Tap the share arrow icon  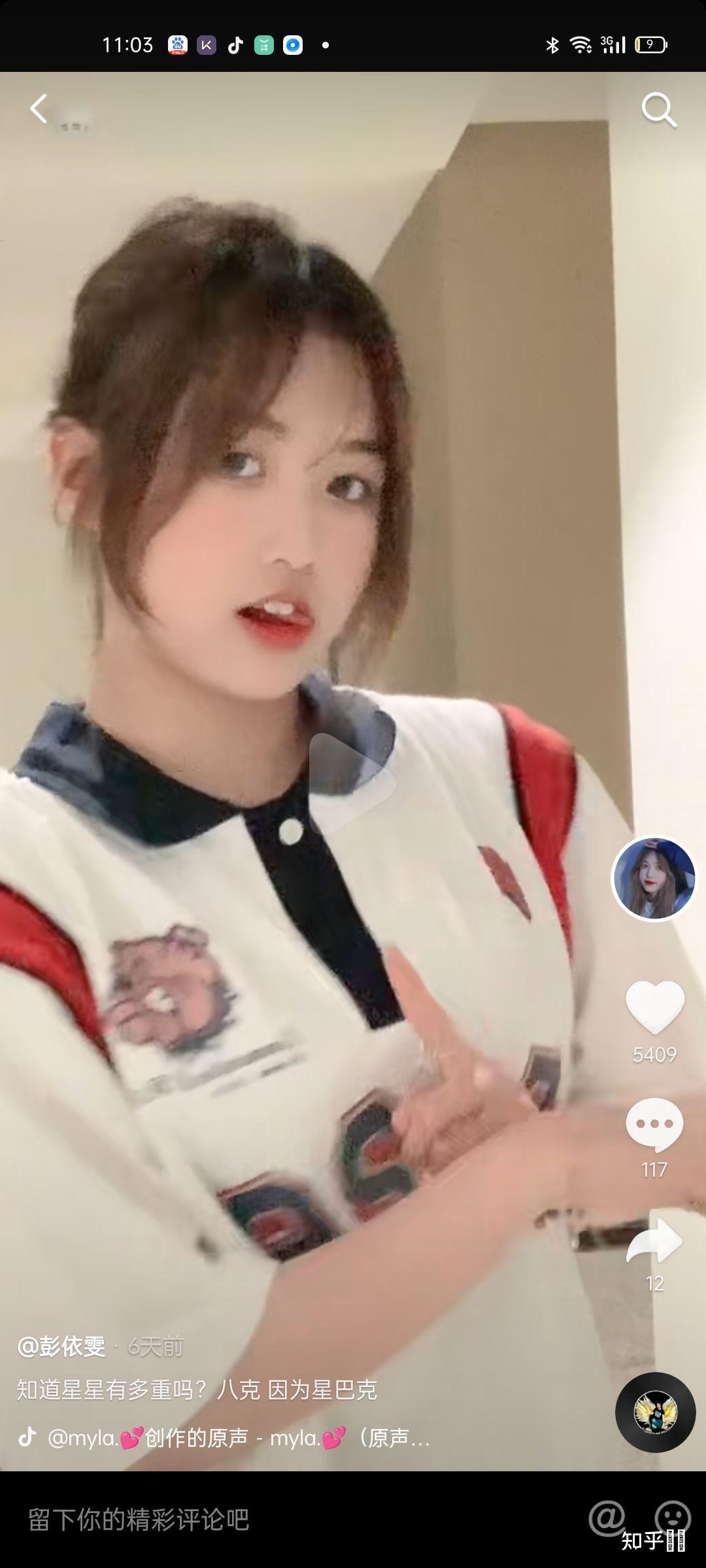click(654, 1240)
